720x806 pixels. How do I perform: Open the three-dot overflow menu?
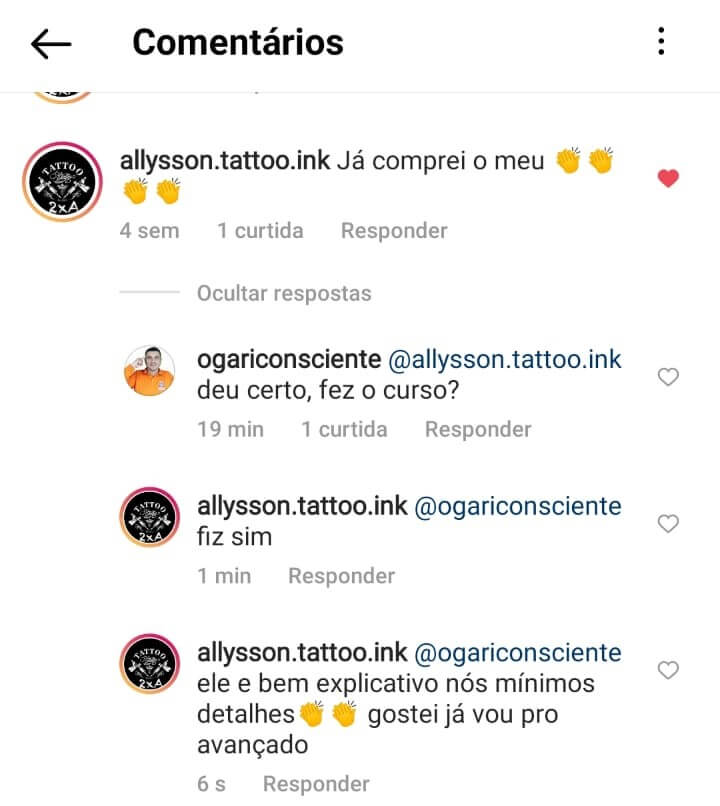coord(660,42)
